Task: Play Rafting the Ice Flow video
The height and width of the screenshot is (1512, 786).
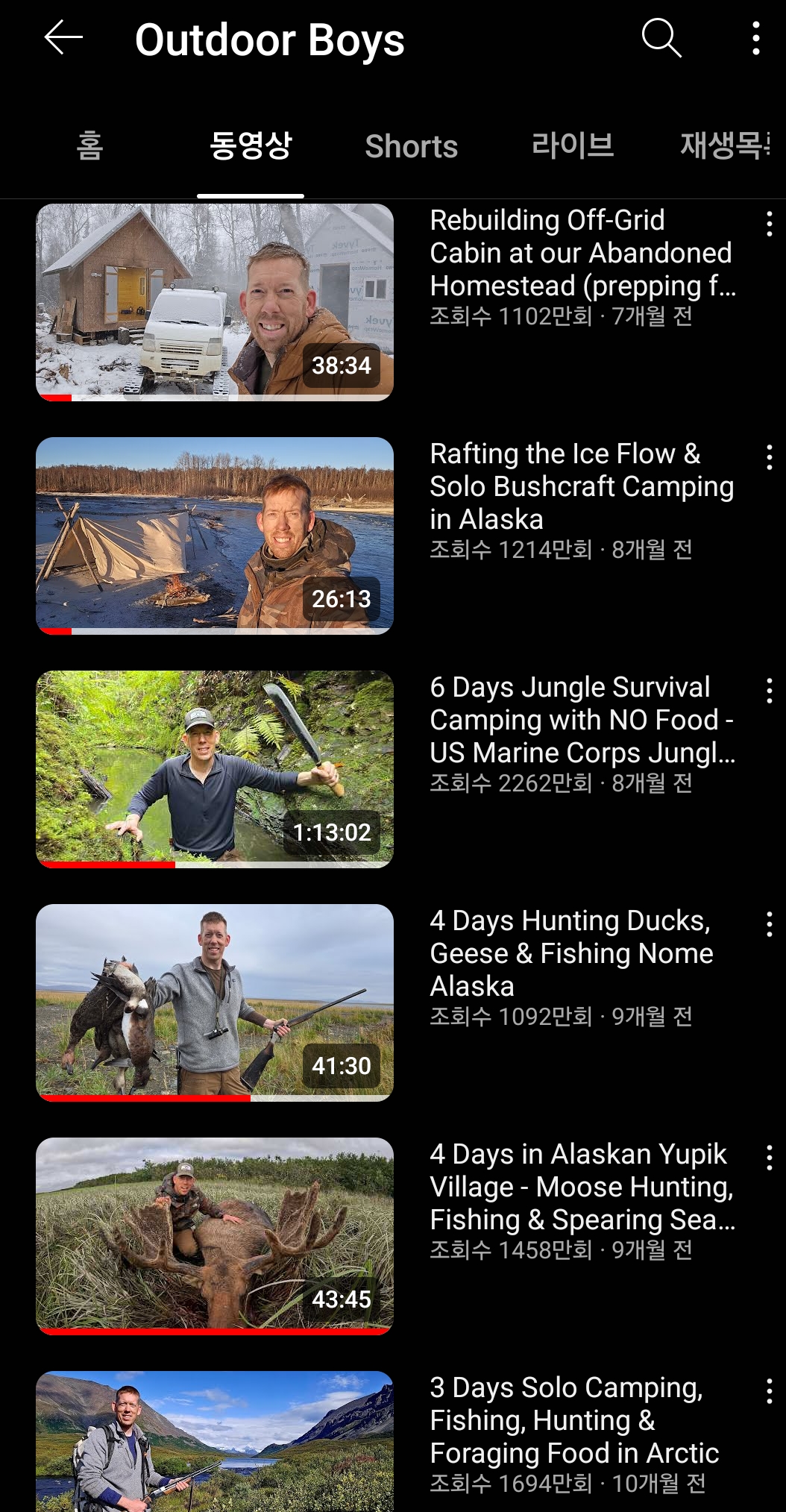Action: 215,536
